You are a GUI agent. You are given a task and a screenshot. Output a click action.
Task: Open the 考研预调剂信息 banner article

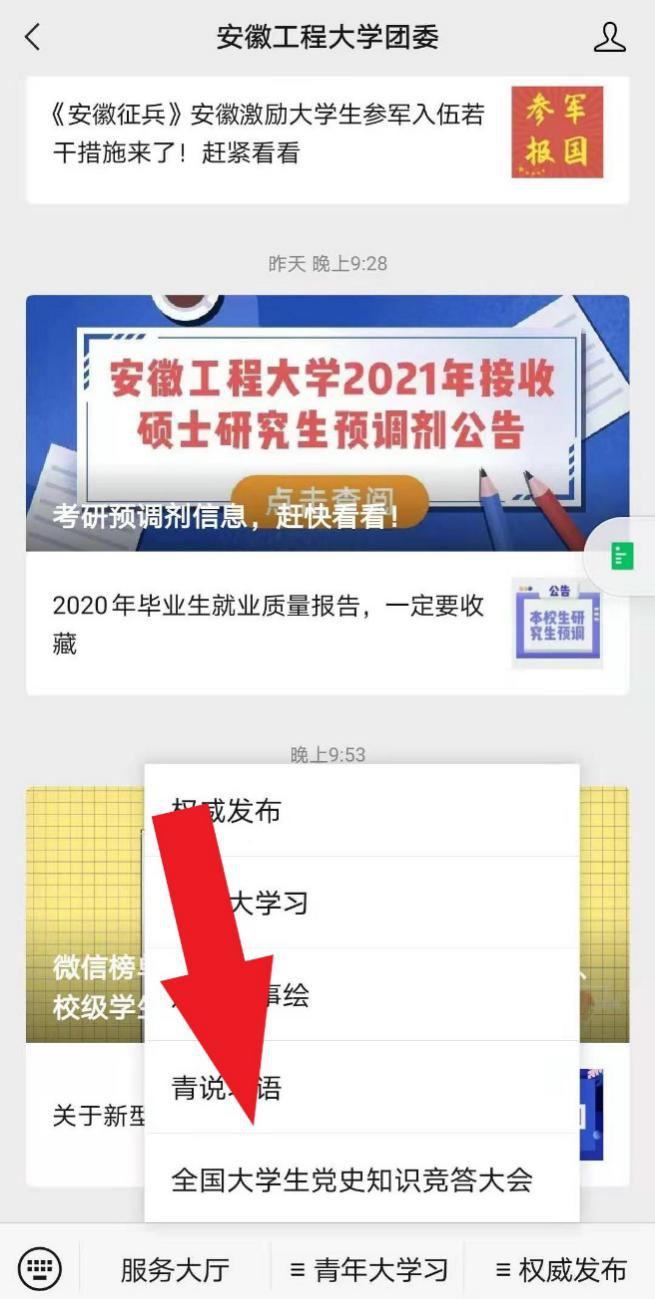coord(327,422)
